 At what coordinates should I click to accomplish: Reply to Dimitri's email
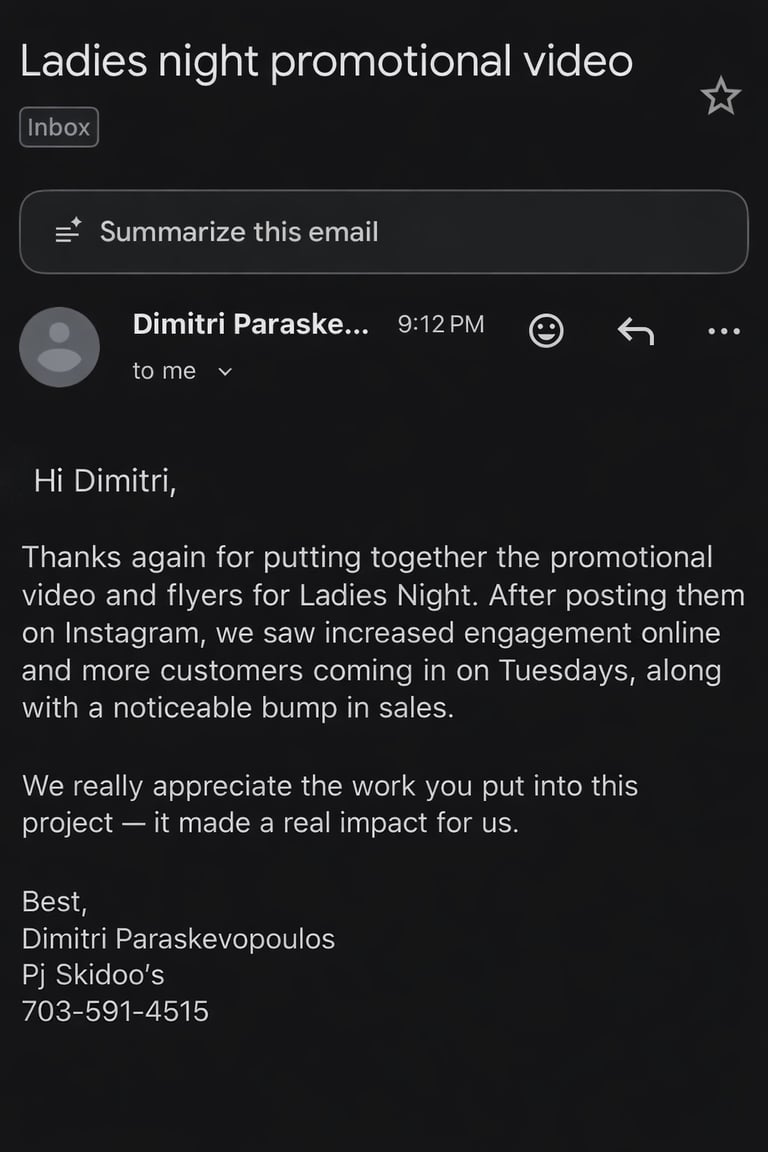coord(635,330)
